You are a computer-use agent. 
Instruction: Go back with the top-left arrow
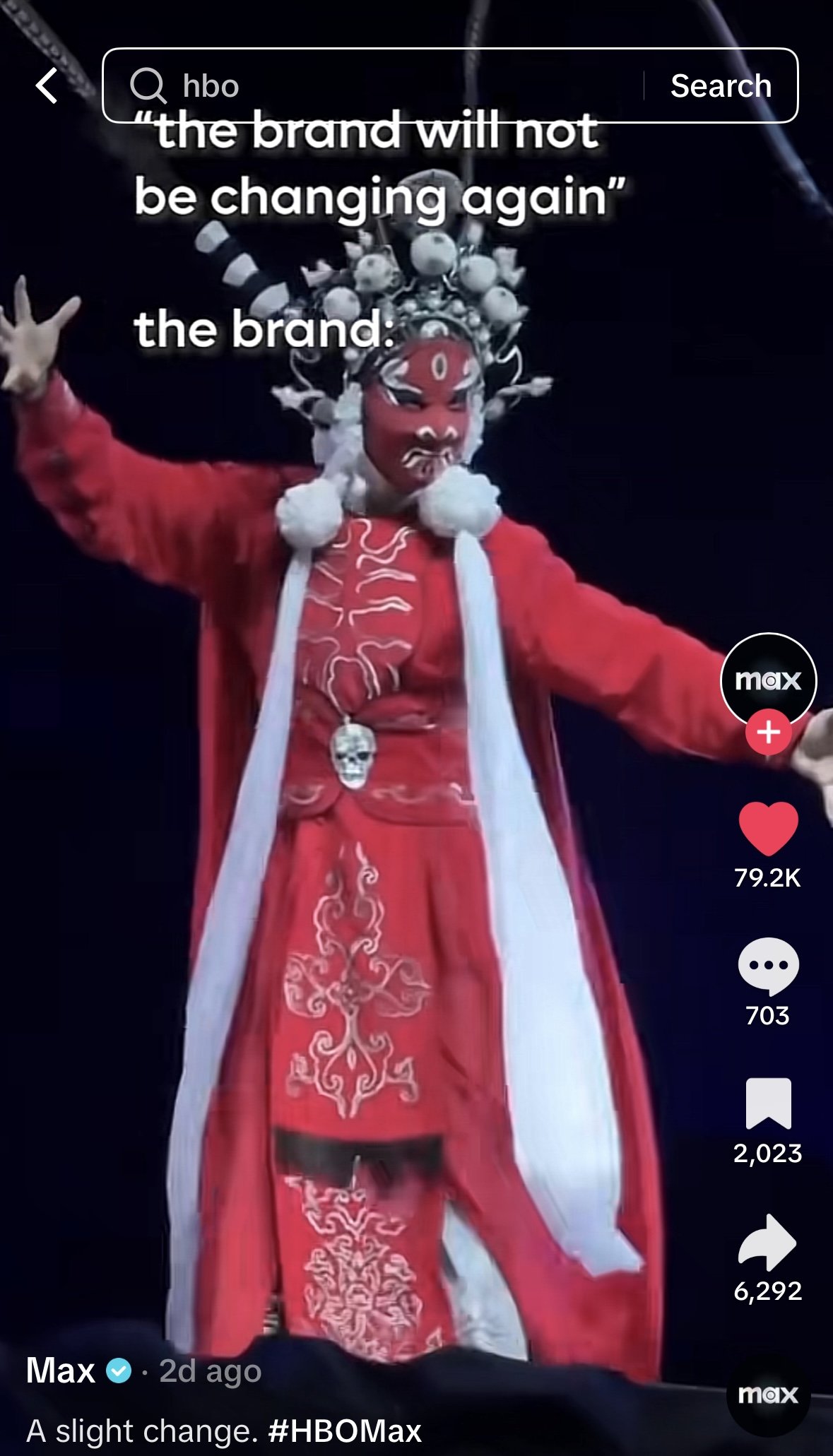click(47, 86)
